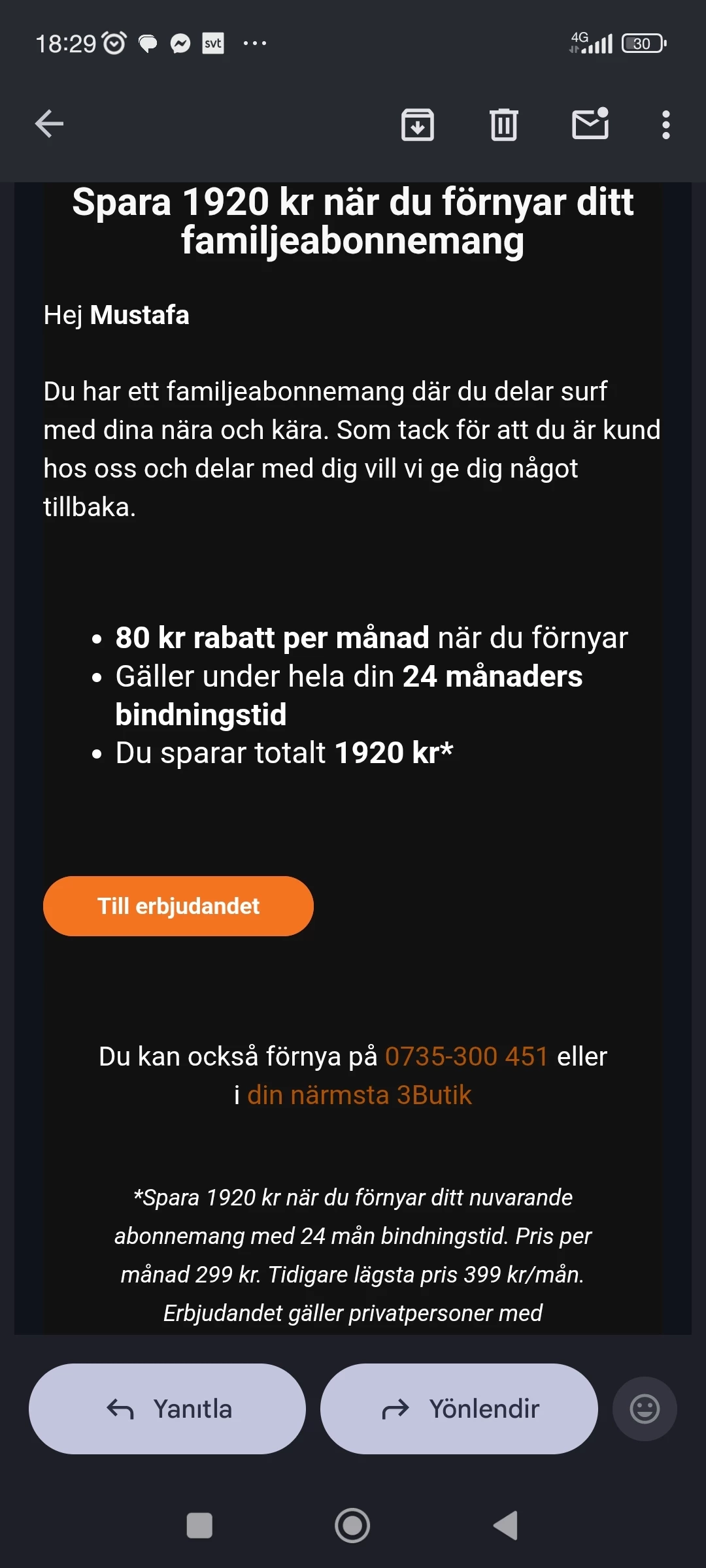
Task: Call the number 0735-300 451
Action: [x=466, y=1056]
